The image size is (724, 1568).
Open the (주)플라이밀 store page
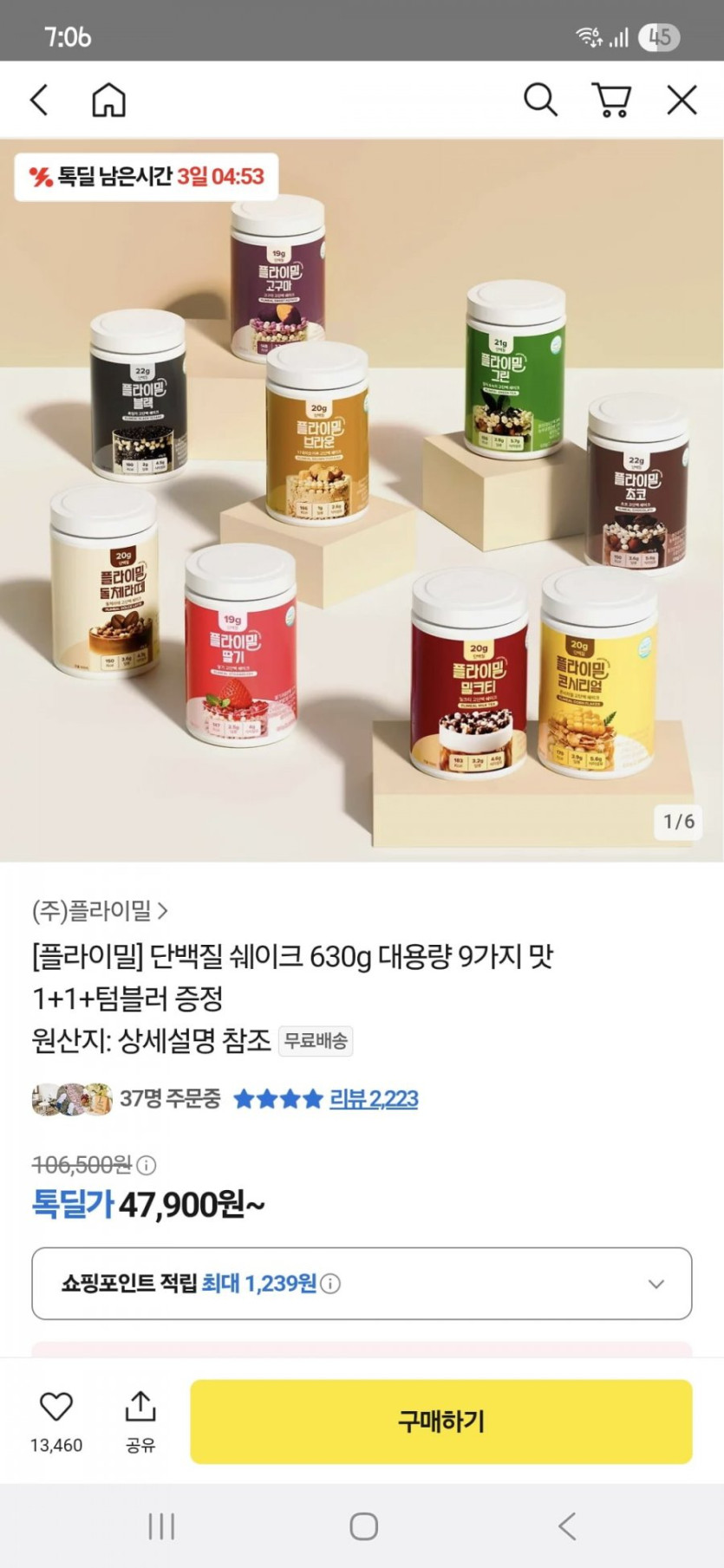[100, 910]
